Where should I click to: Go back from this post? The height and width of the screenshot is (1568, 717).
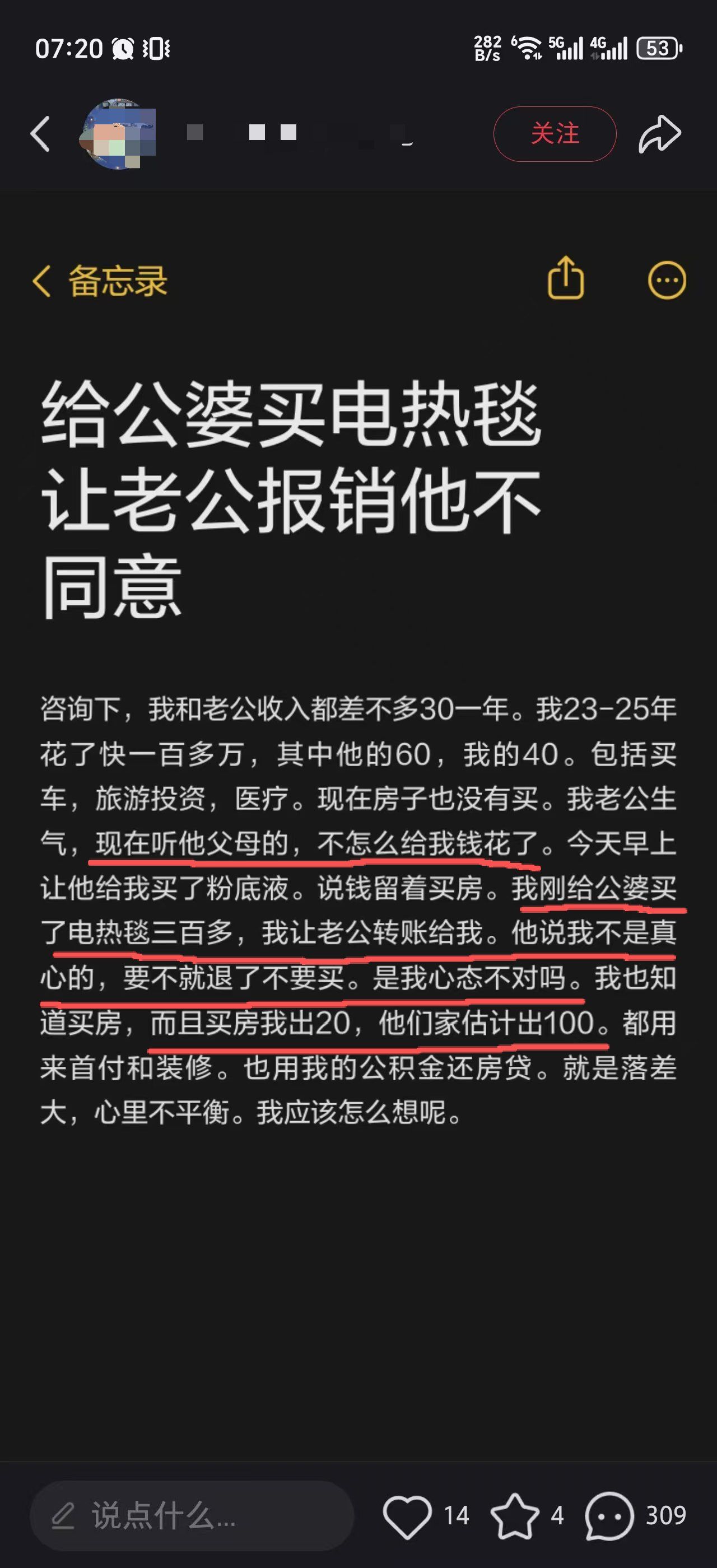point(40,134)
